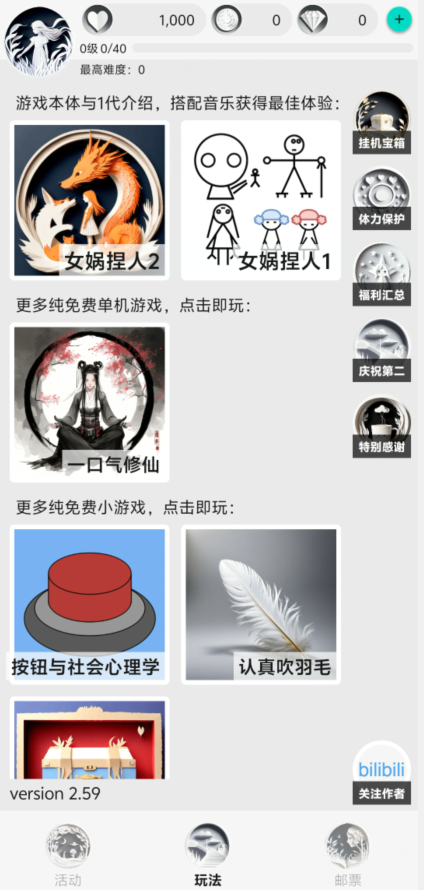Open the 女娲捏人2 game card

click(90, 200)
